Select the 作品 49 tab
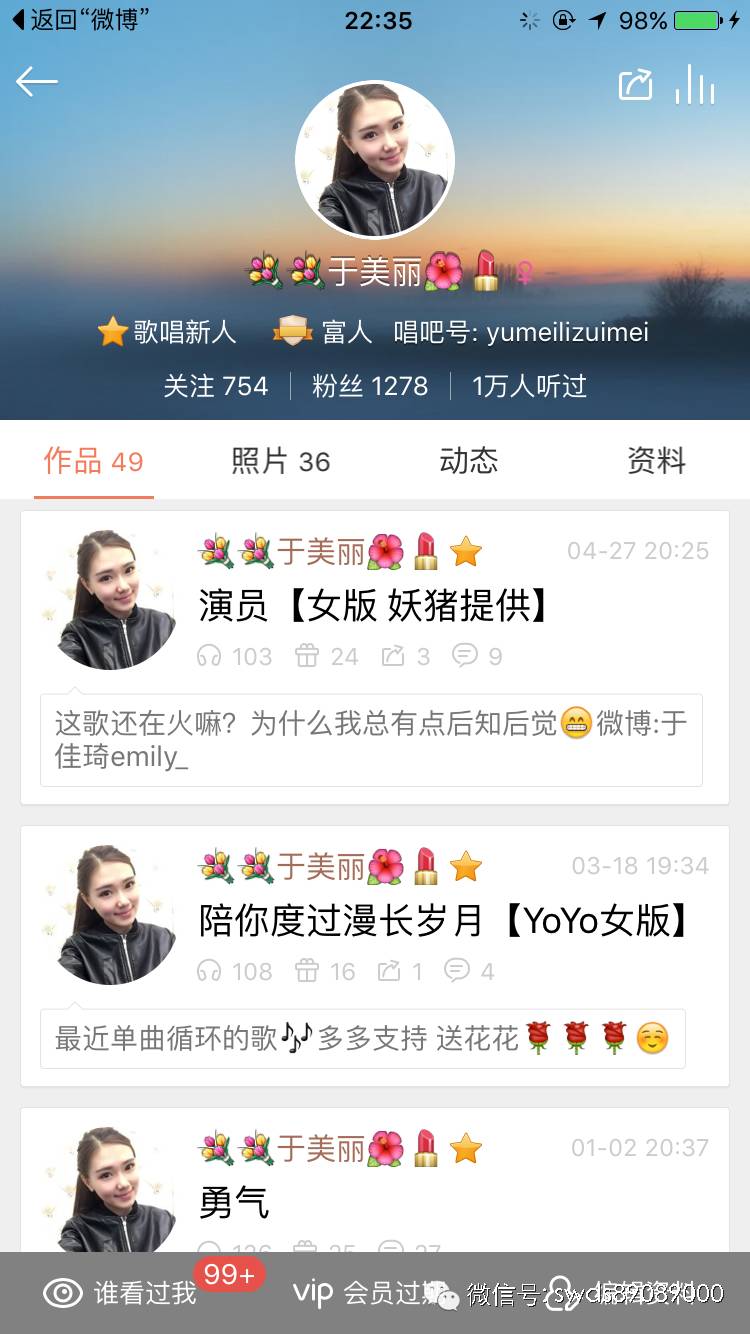This screenshot has height=1334, width=750. click(x=94, y=461)
